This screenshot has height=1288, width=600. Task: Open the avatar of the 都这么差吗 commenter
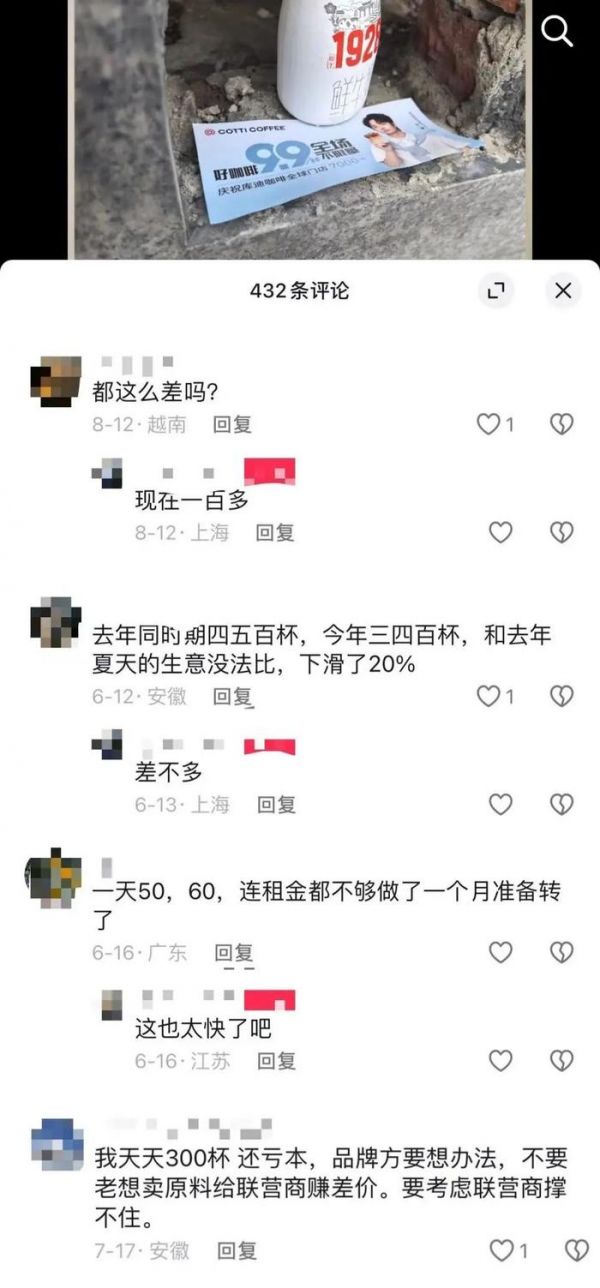tap(54, 381)
